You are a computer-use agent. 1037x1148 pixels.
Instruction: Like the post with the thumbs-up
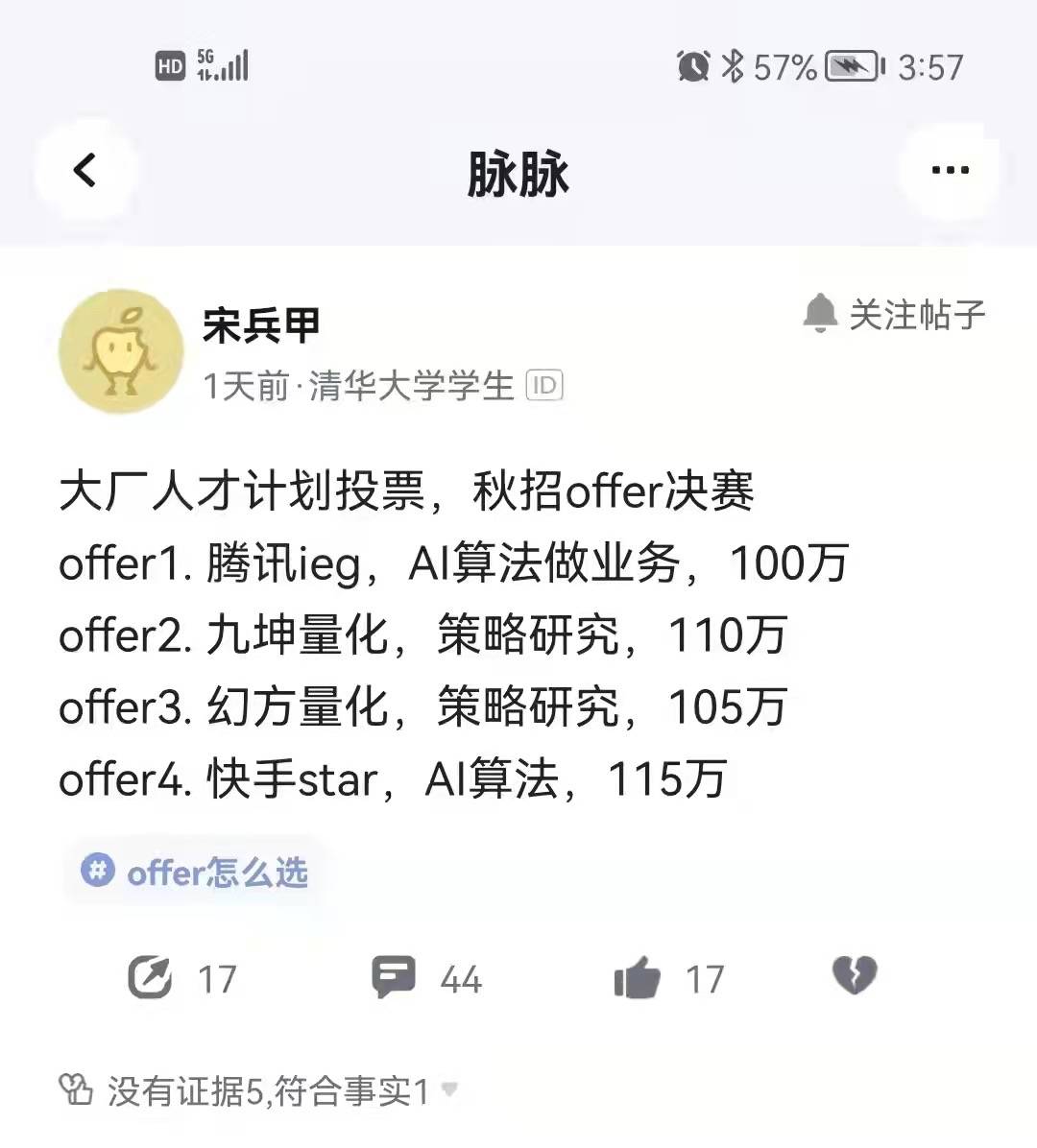click(638, 978)
